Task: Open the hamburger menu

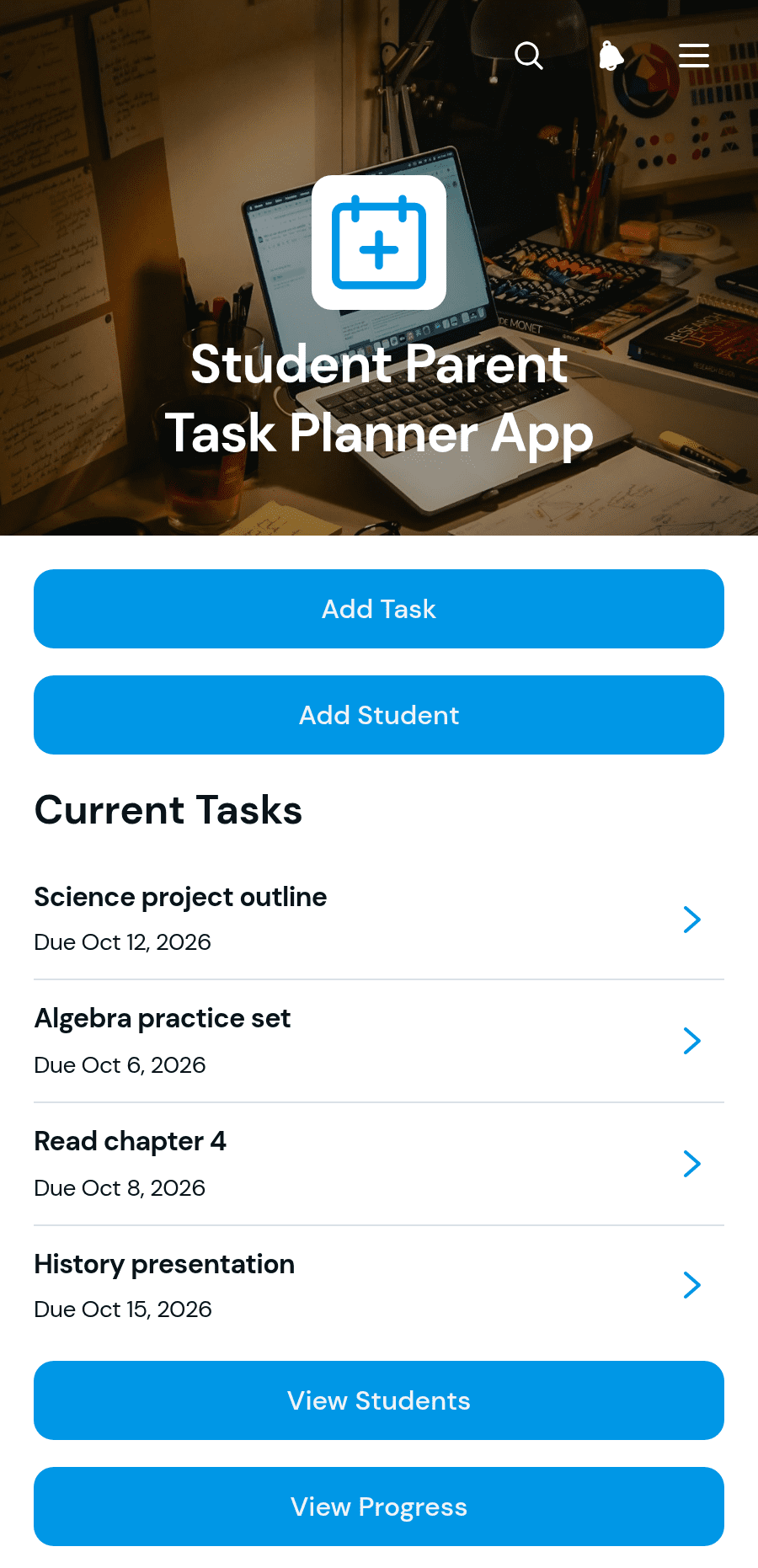Action: (x=694, y=56)
